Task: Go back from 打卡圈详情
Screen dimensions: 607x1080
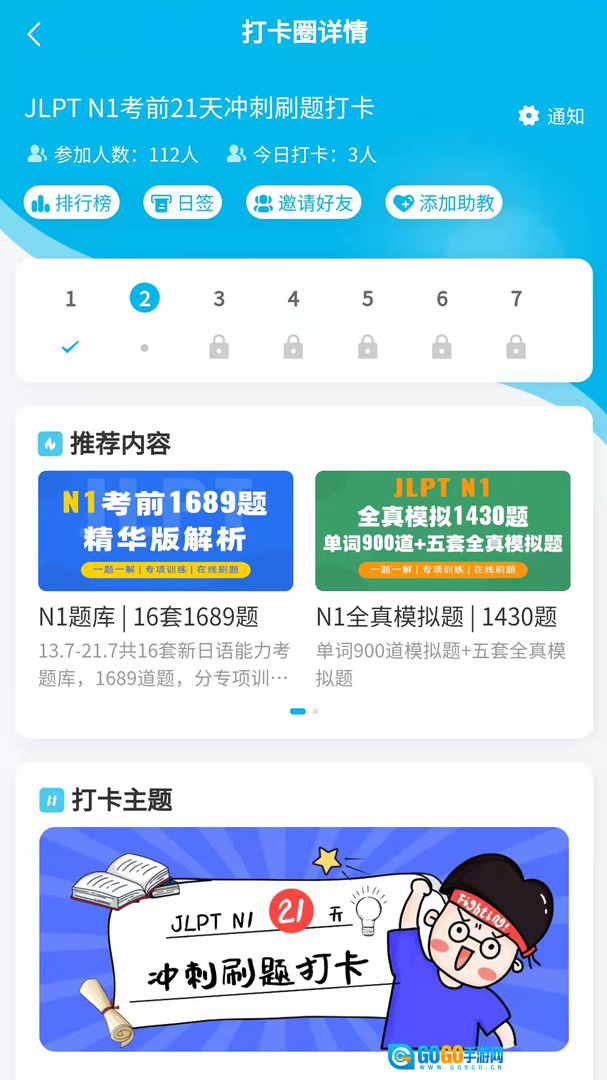Action: point(34,34)
